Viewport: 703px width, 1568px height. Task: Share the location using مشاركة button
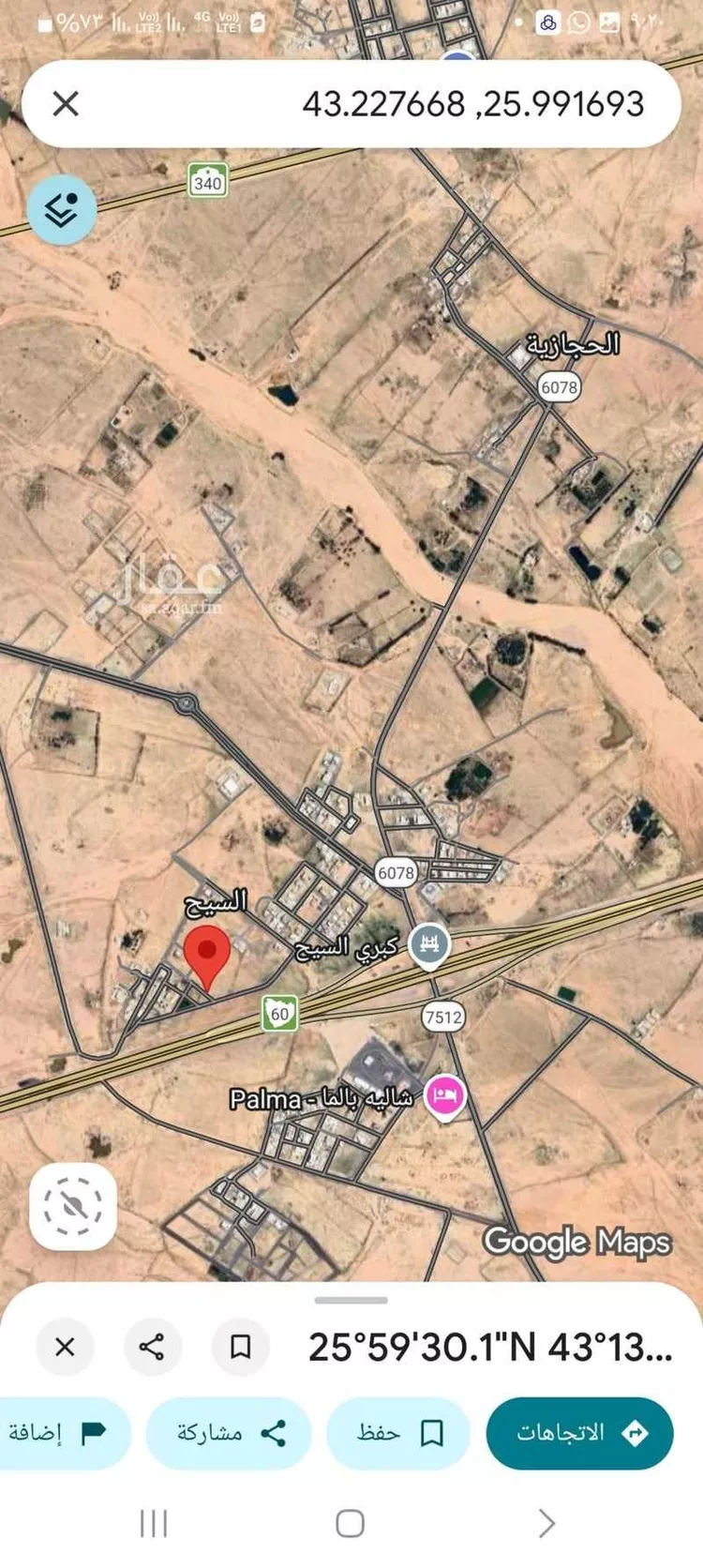coord(229,1433)
